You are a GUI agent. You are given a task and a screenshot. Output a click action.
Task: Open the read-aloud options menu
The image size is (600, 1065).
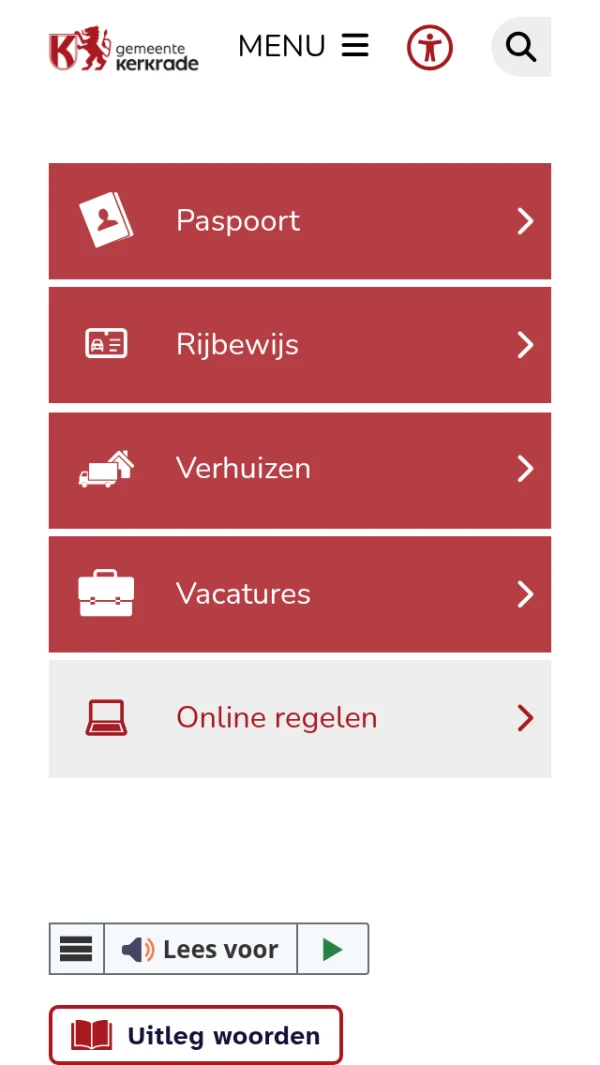(77, 949)
